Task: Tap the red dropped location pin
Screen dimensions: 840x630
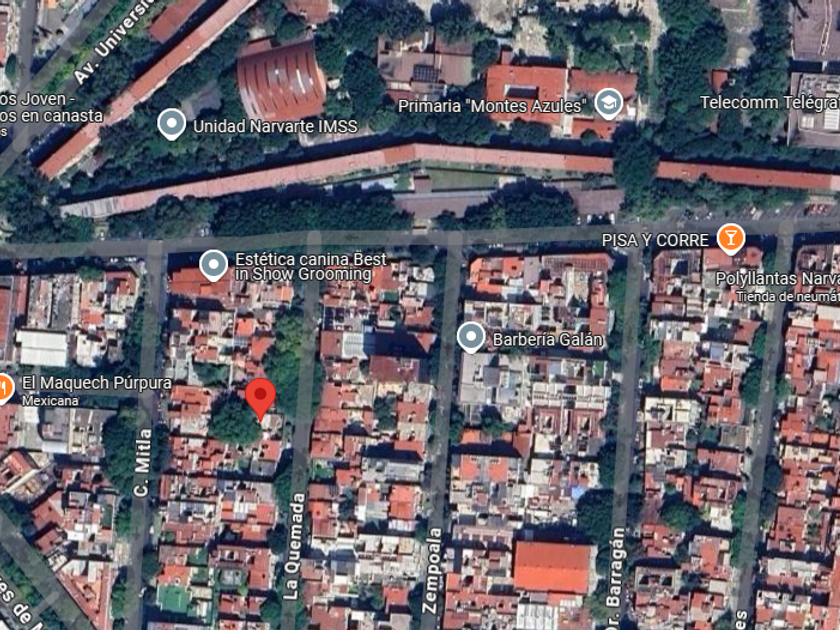Action: [261, 398]
